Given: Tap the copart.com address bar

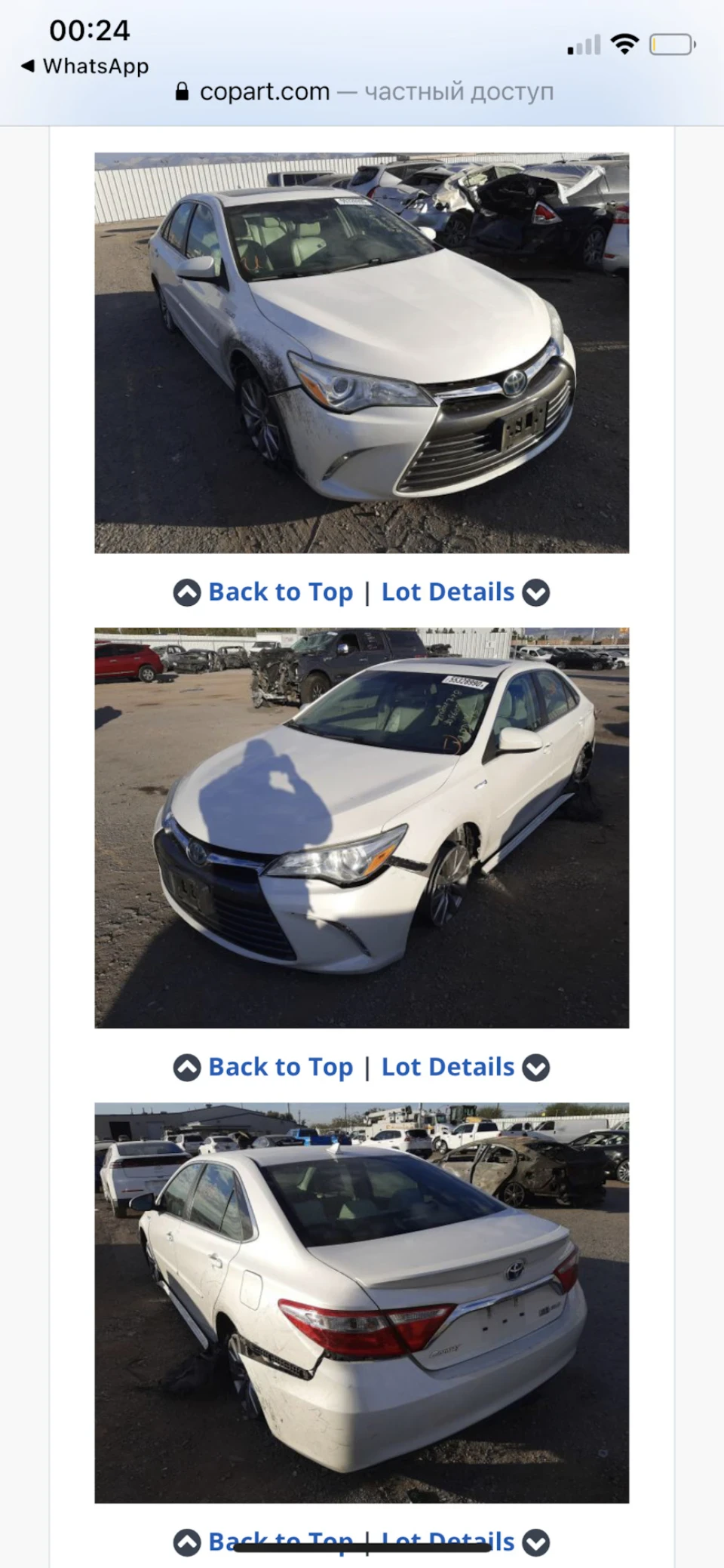Looking at the screenshot, I should 364,91.
